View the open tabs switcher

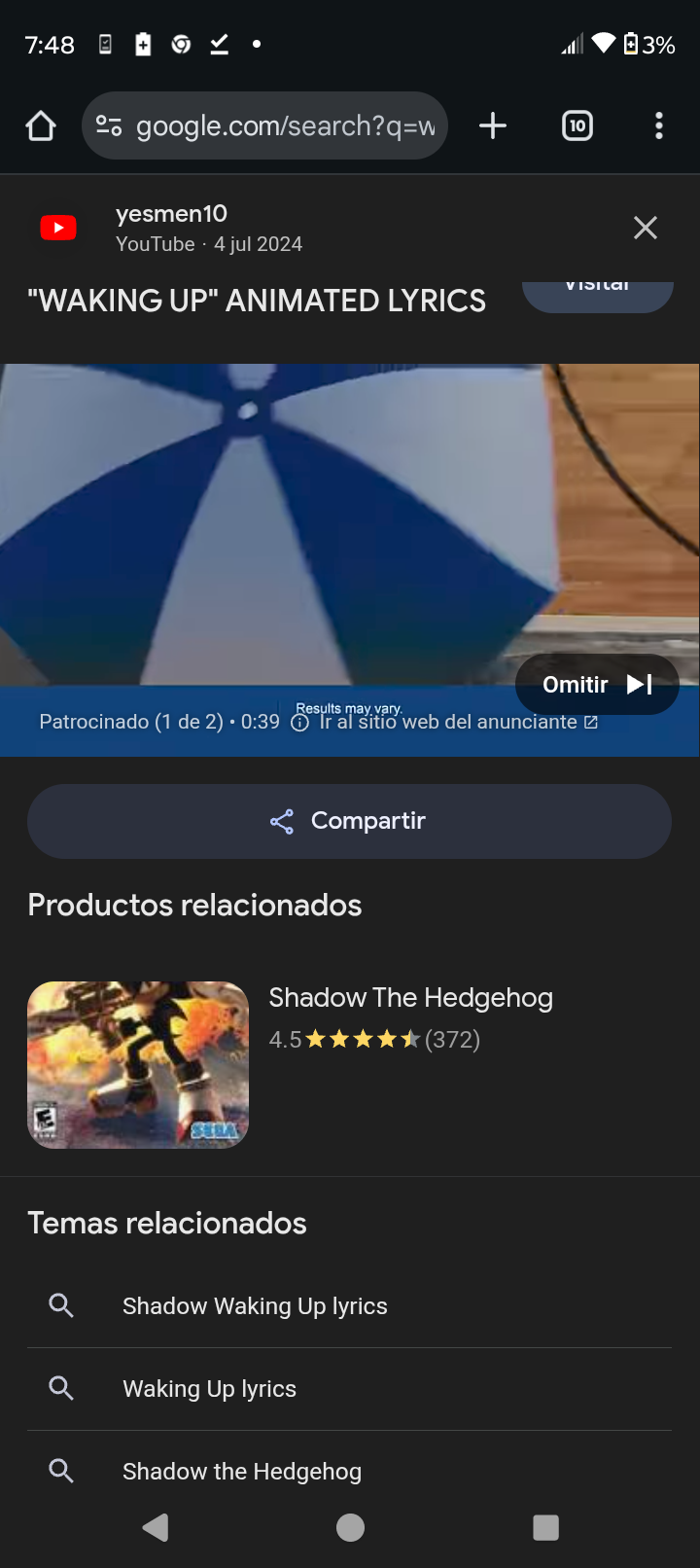577,125
